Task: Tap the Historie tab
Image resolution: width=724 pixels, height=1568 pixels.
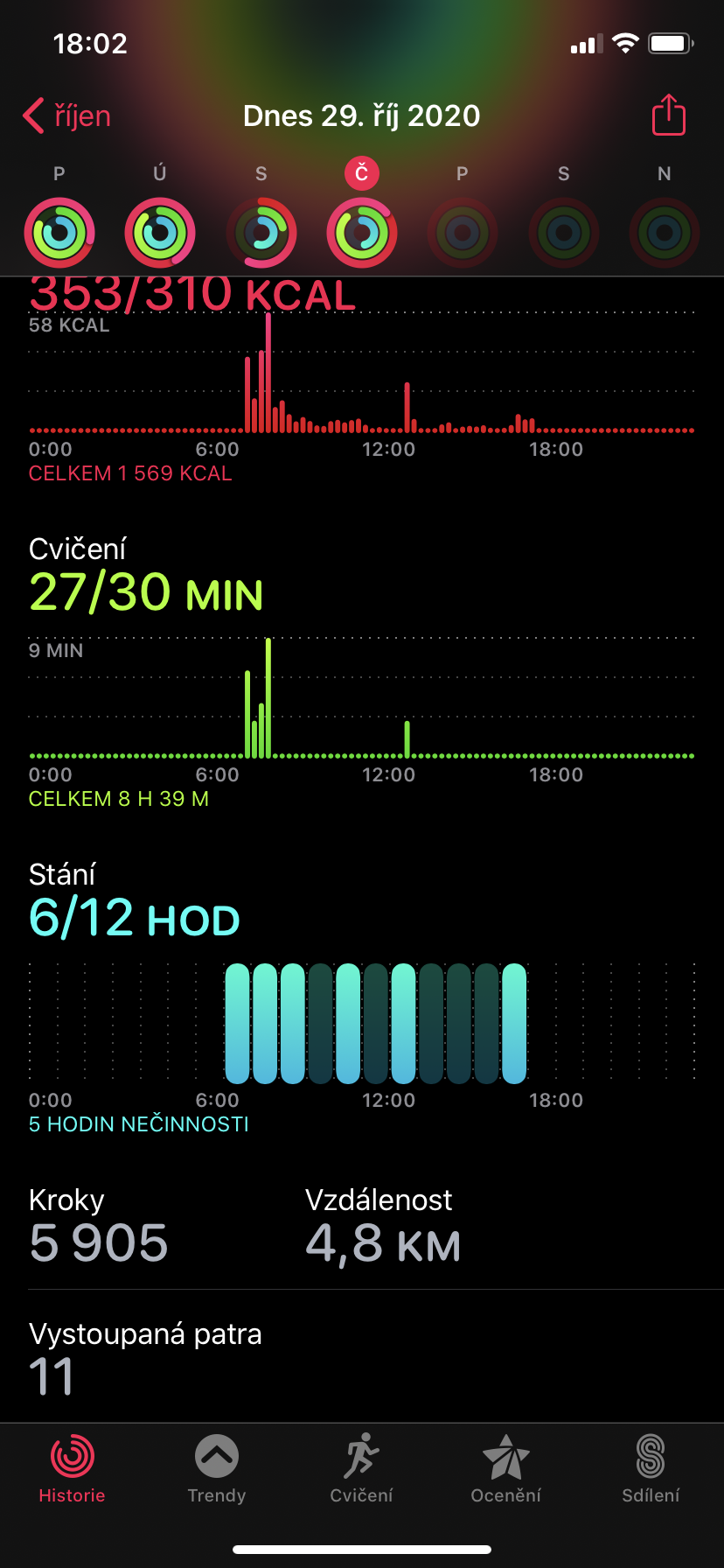Action: pos(73,1469)
